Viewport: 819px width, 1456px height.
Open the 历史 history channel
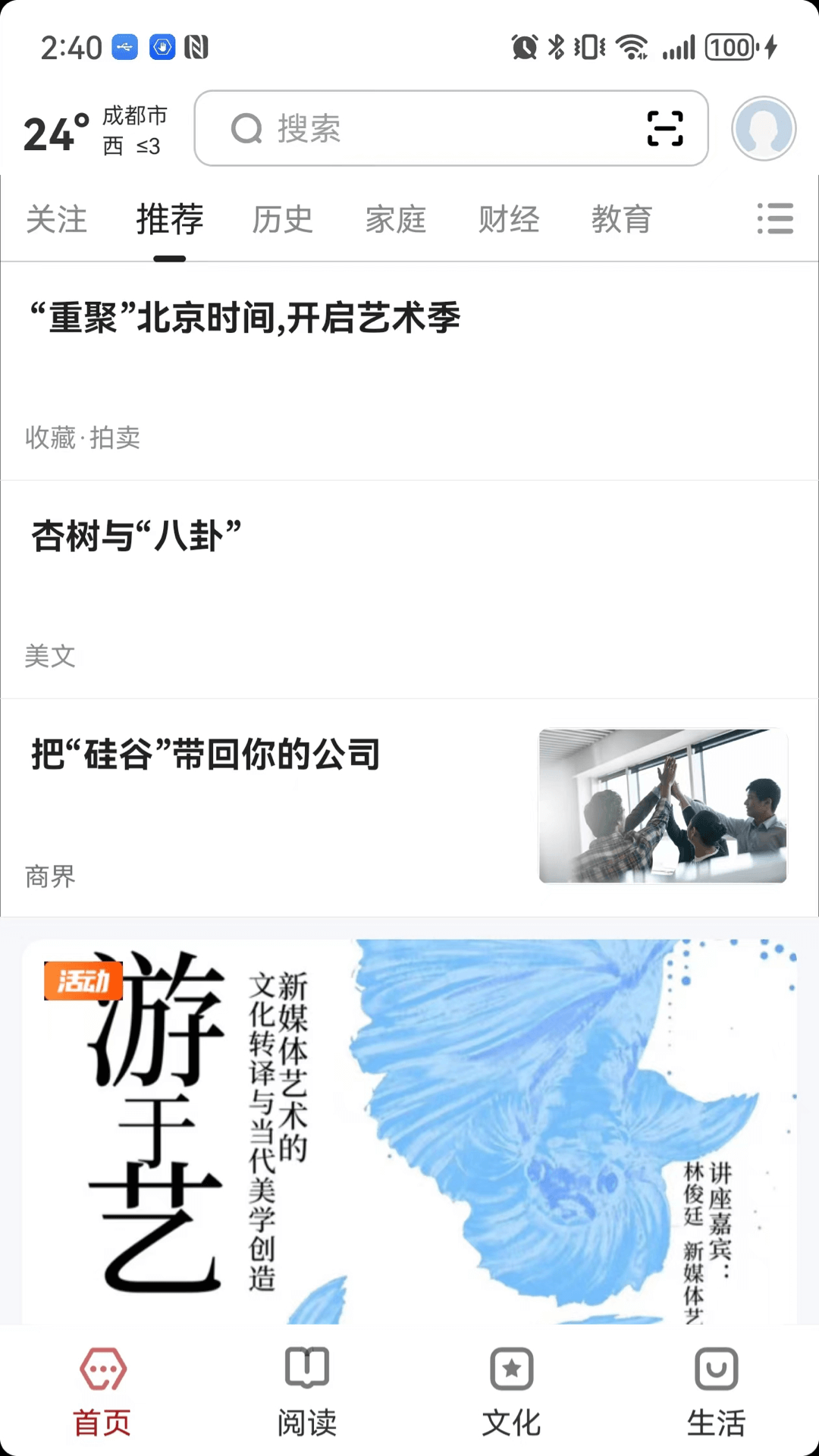pos(282,220)
